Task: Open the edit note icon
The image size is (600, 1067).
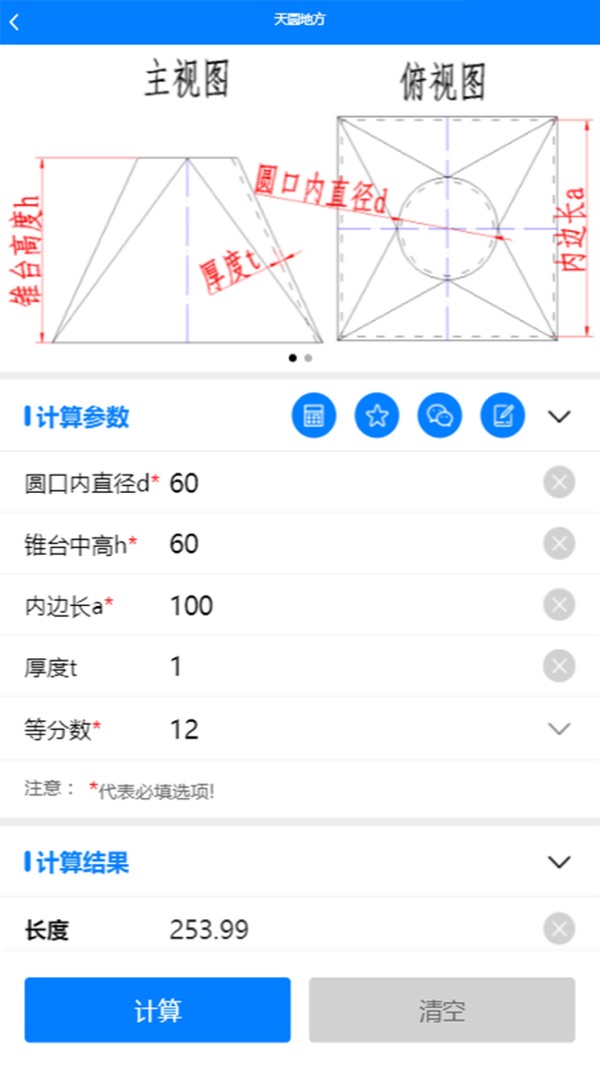Action: coord(502,415)
